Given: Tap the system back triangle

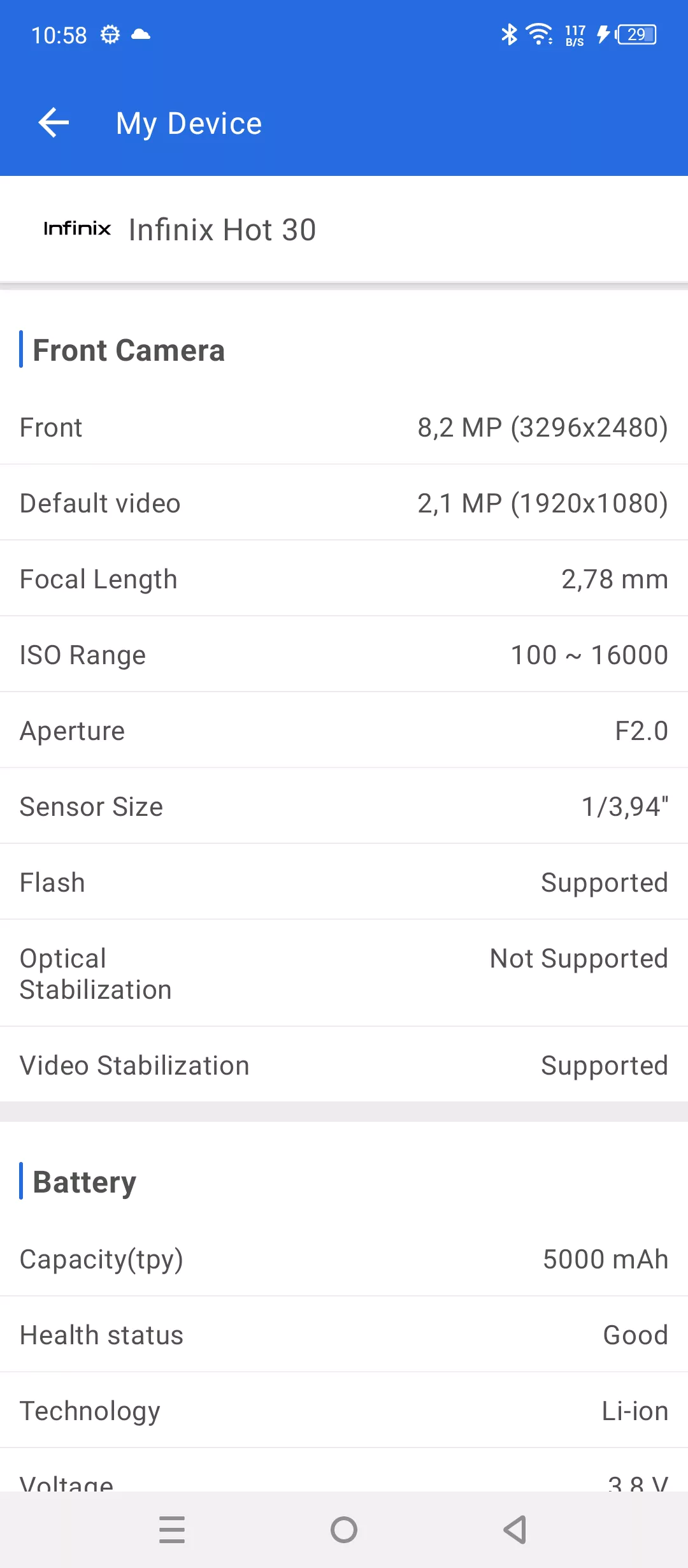Looking at the screenshot, I should click(x=515, y=1529).
